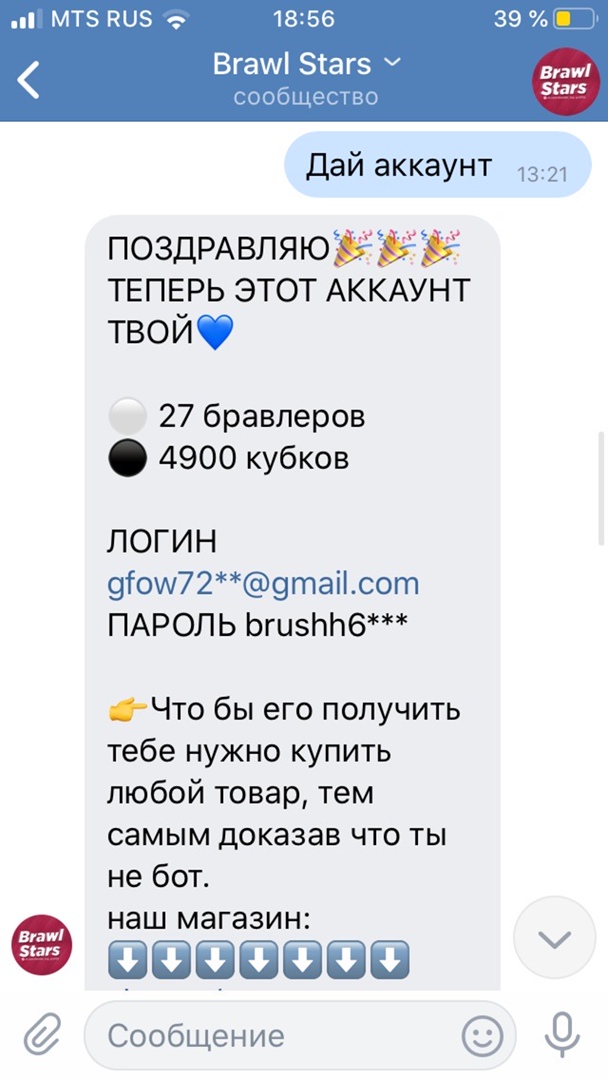Viewport: 608px width, 1080px height.
Task: Record a voice message with the microphone
Action: click(x=562, y=1034)
